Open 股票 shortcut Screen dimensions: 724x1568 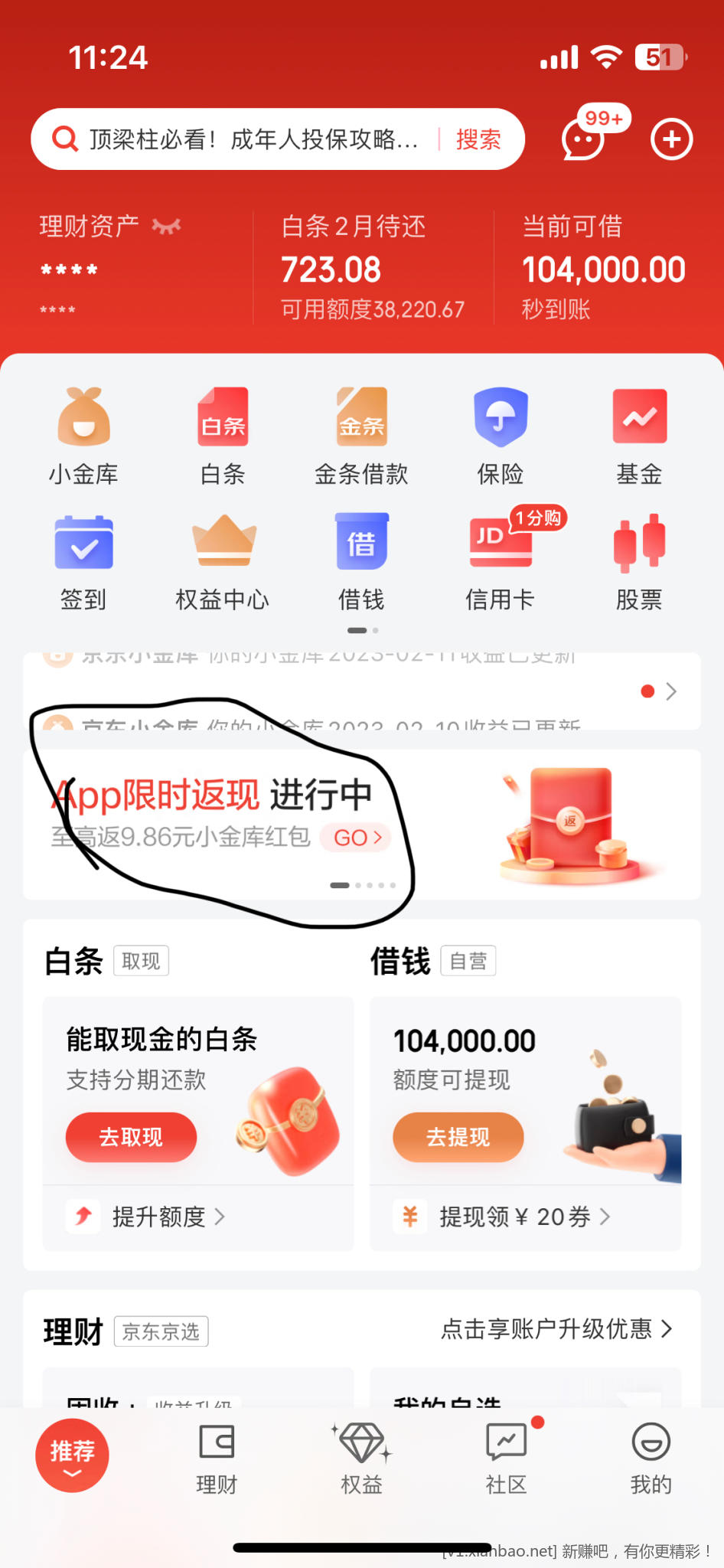pyautogui.click(x=639, y=560)
